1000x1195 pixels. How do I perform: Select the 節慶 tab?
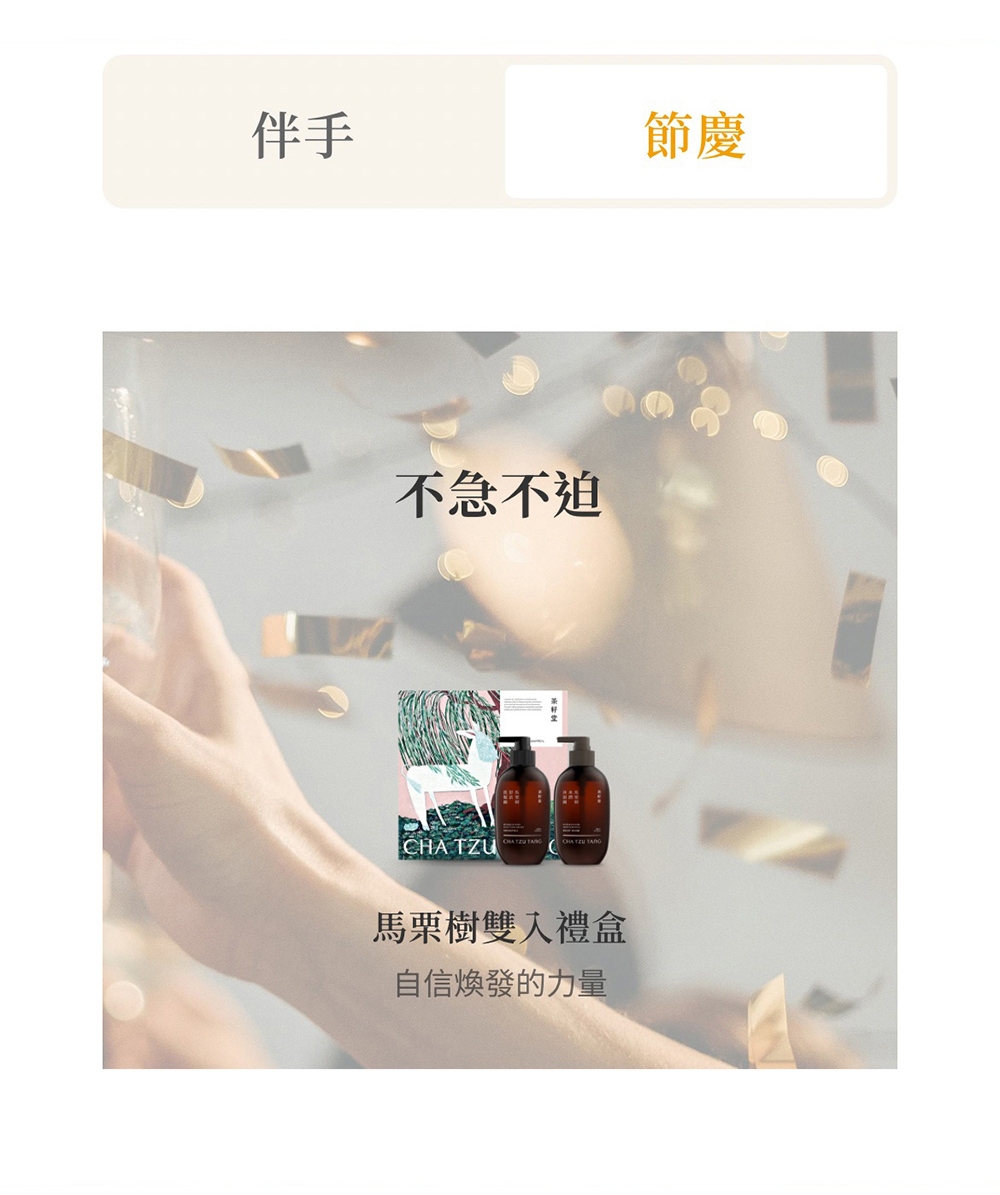point(695,133)
